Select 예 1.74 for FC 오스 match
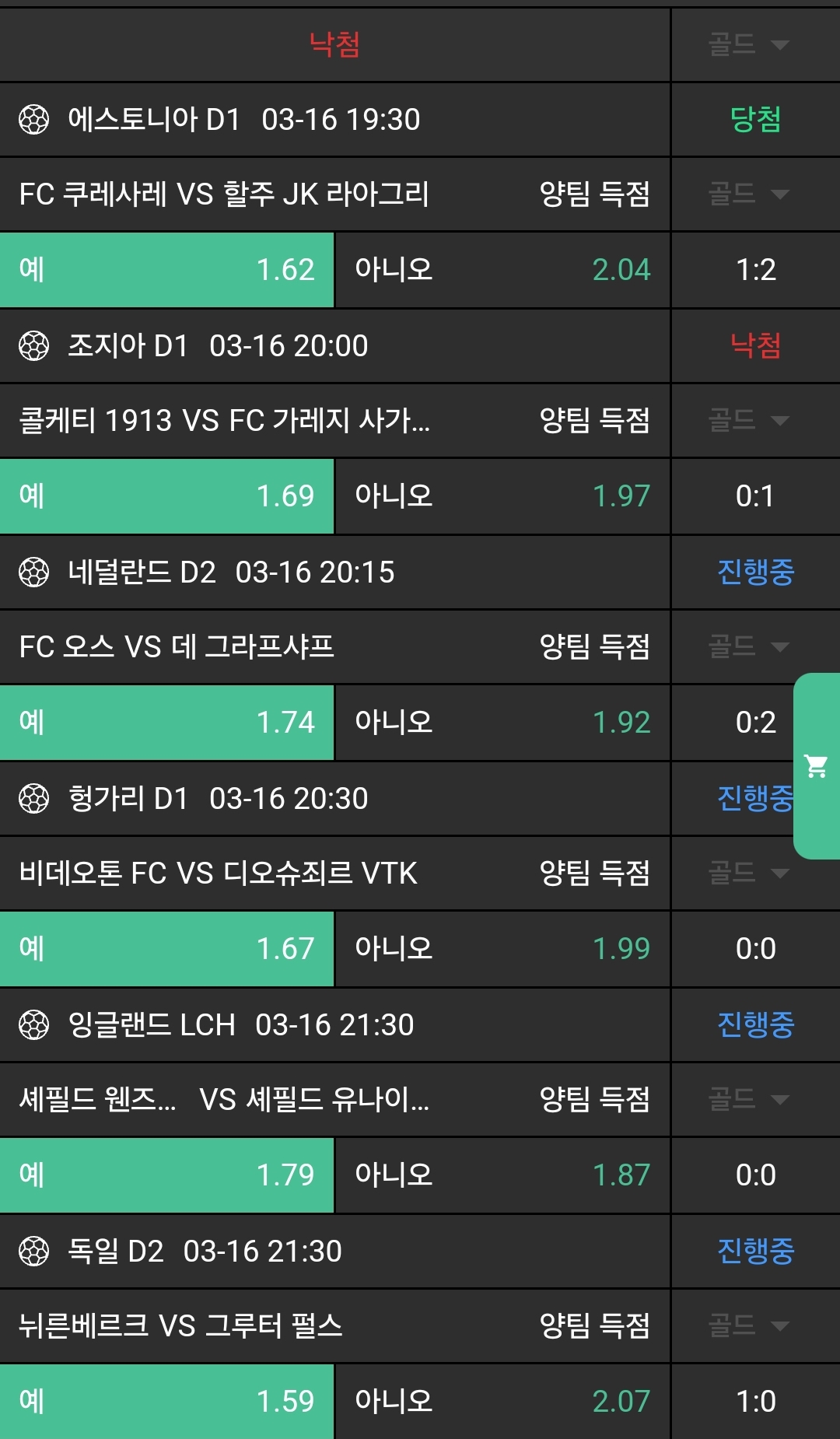The width and height of the screenshot is (840, 1439). point(166,723)
